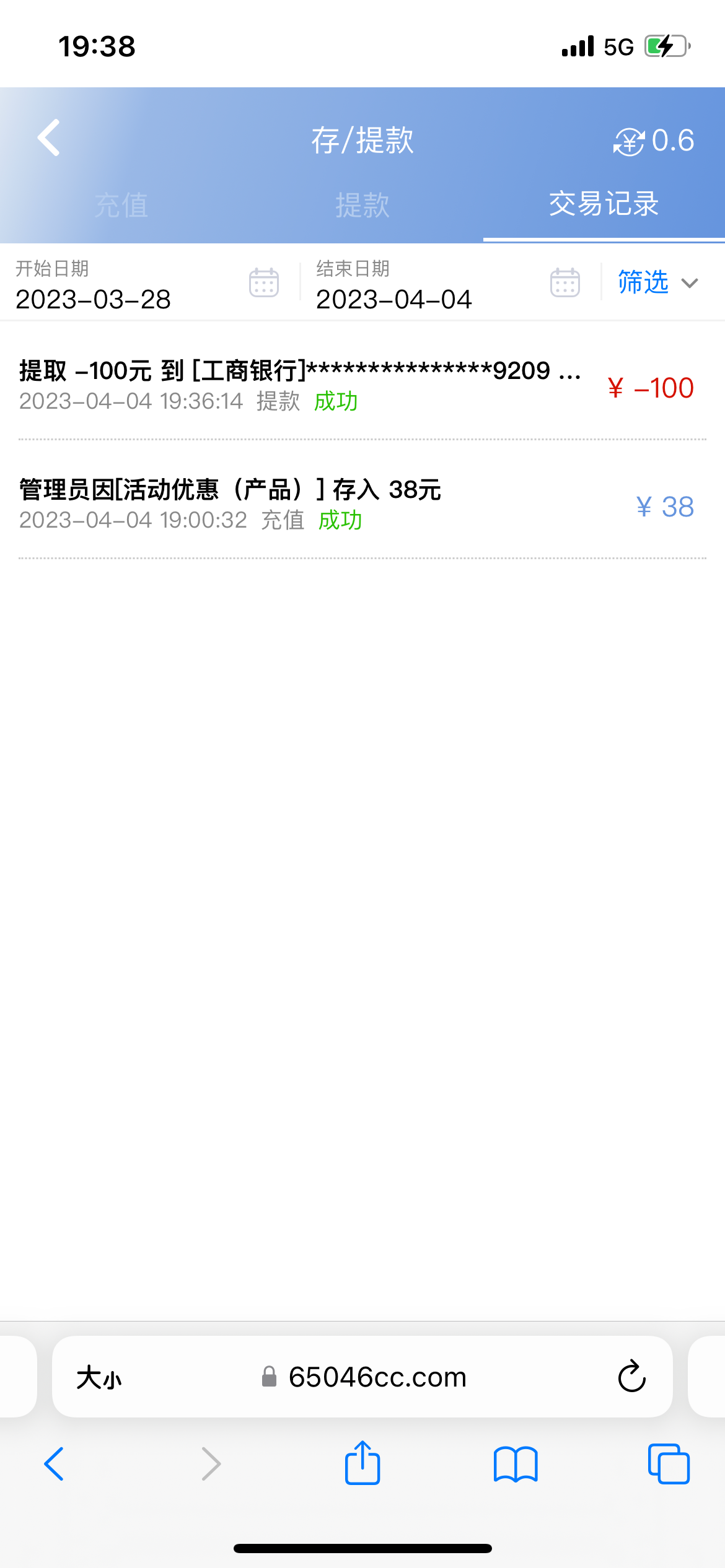725x1568 pixels.
Task: Refresh the balance showing 0.6
Action: [x=628, y=142]
